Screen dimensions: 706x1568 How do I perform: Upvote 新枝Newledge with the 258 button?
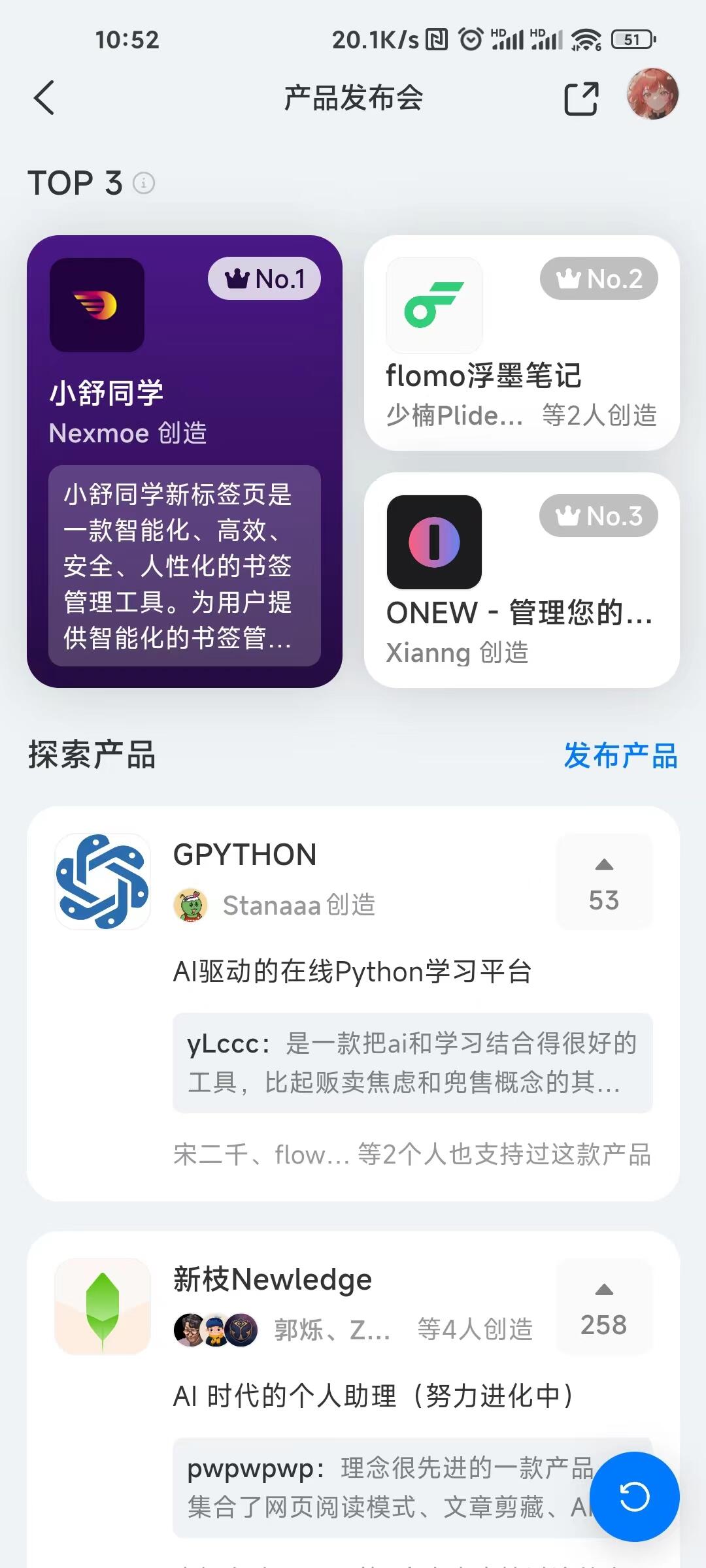(x=604, y=1307)
